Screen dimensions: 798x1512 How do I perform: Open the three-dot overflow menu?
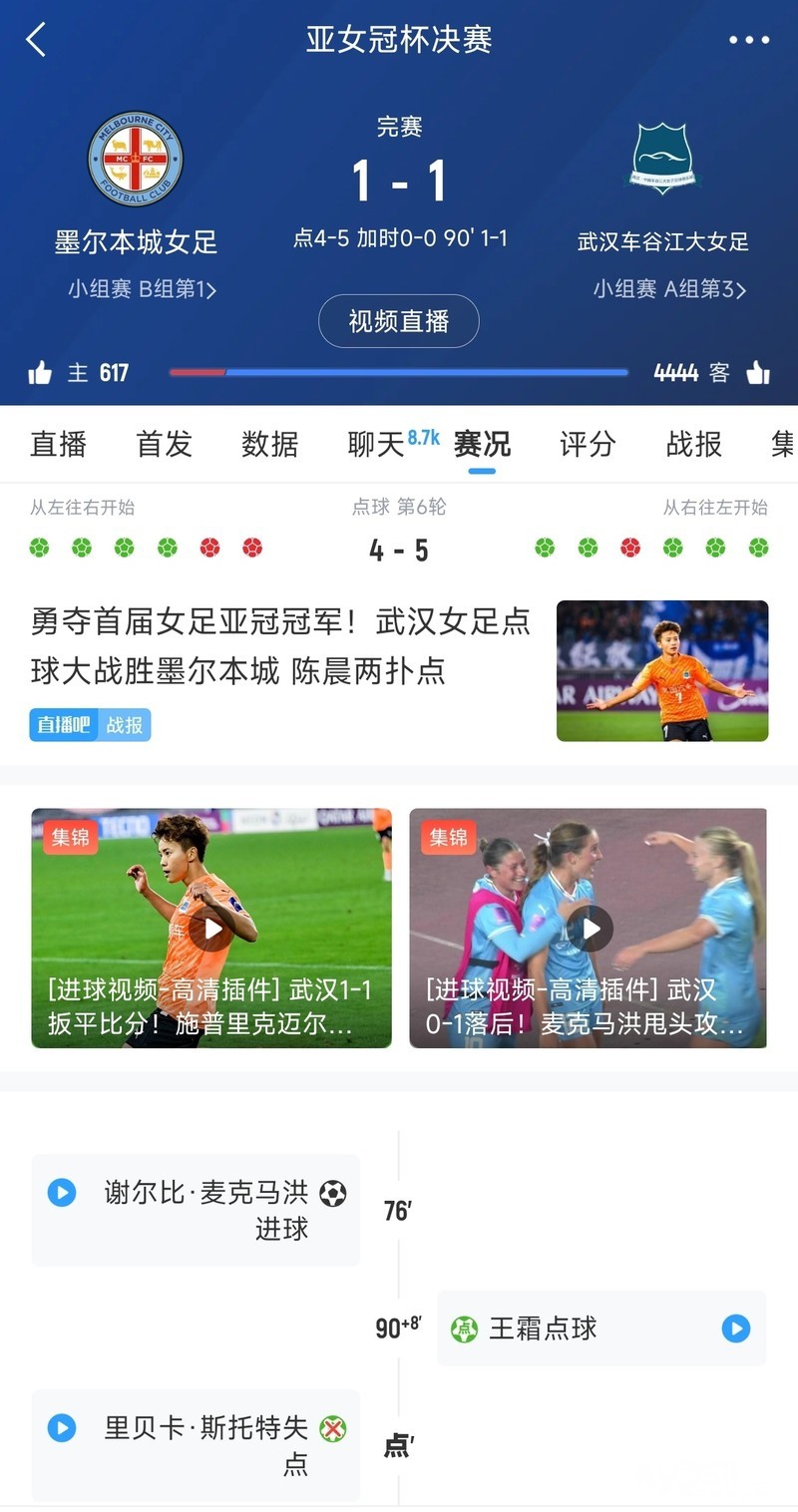[749, 40]
